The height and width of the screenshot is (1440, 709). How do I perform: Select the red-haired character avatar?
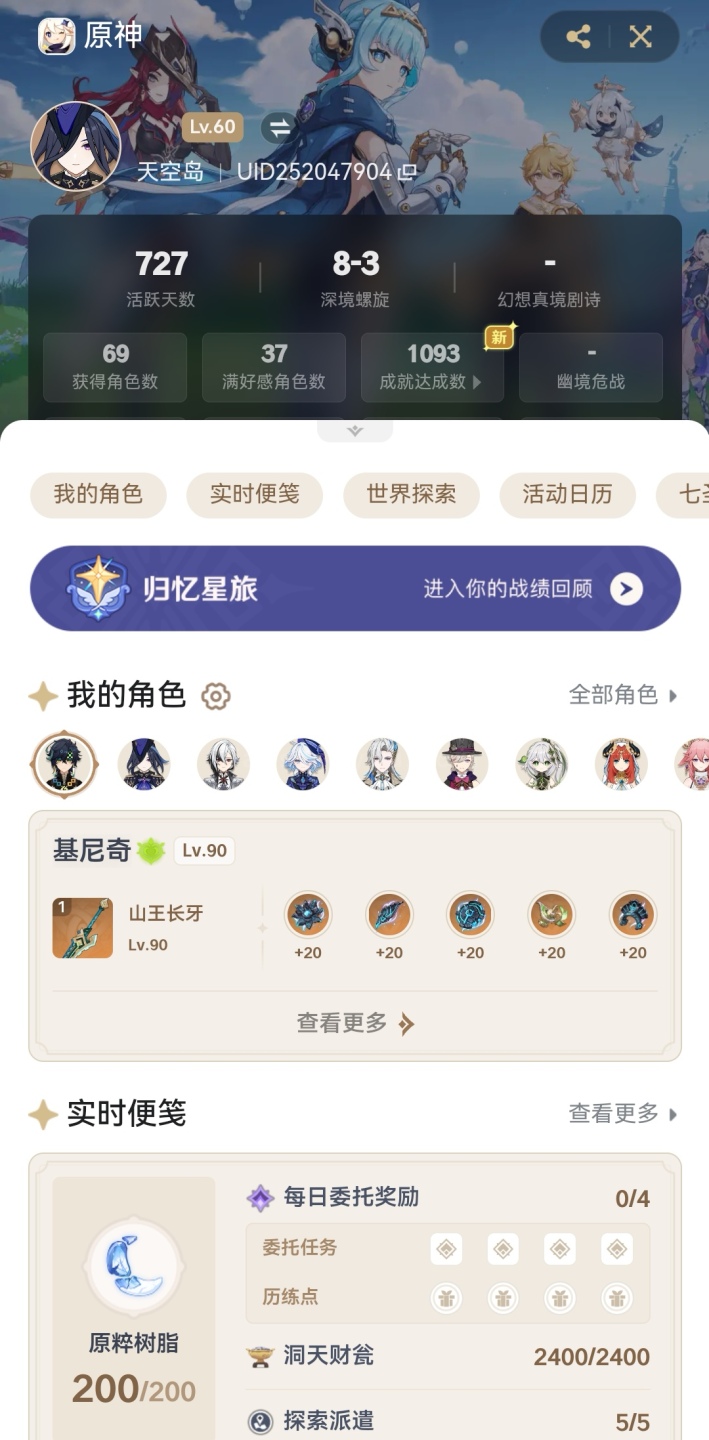621,765
